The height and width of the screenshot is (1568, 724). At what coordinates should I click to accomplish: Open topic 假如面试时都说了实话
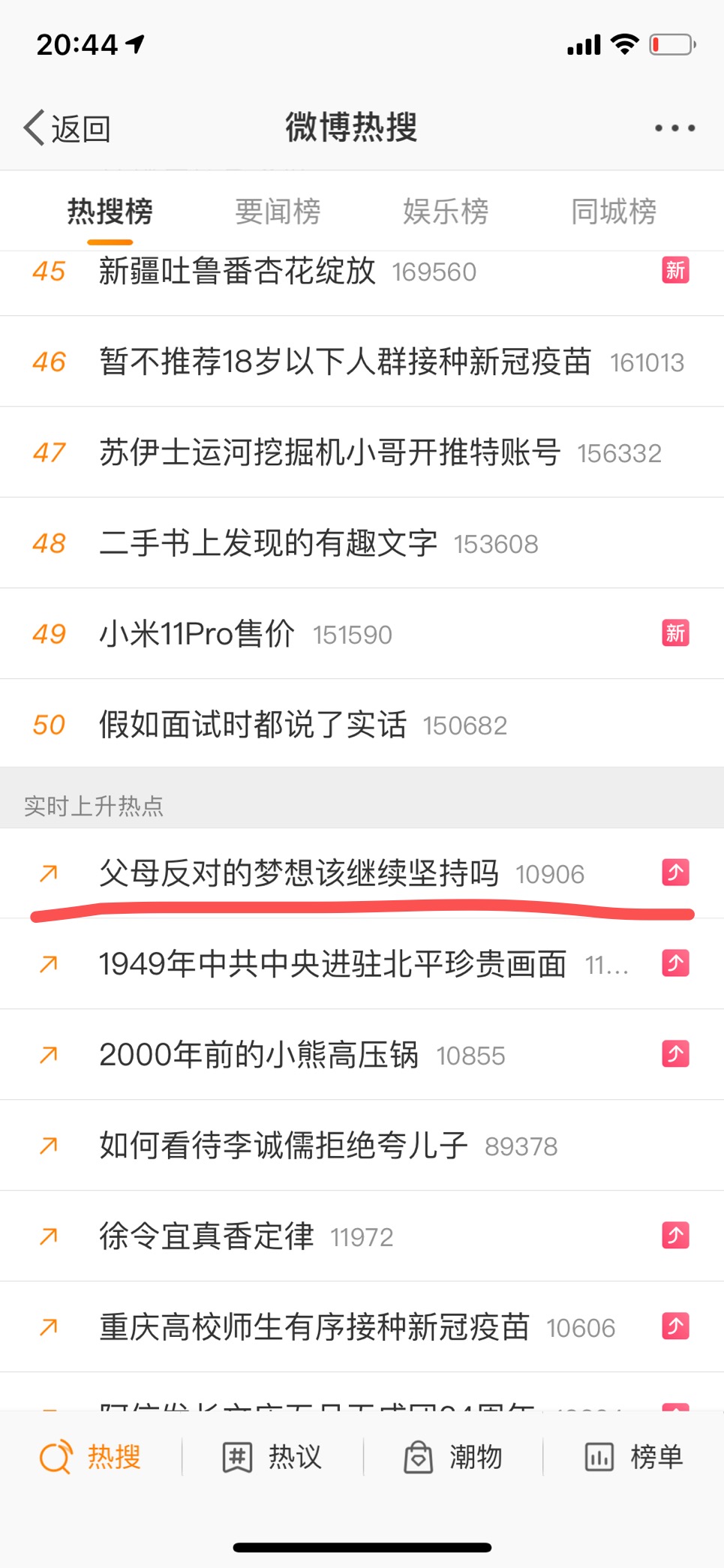(x=253, y=725)
